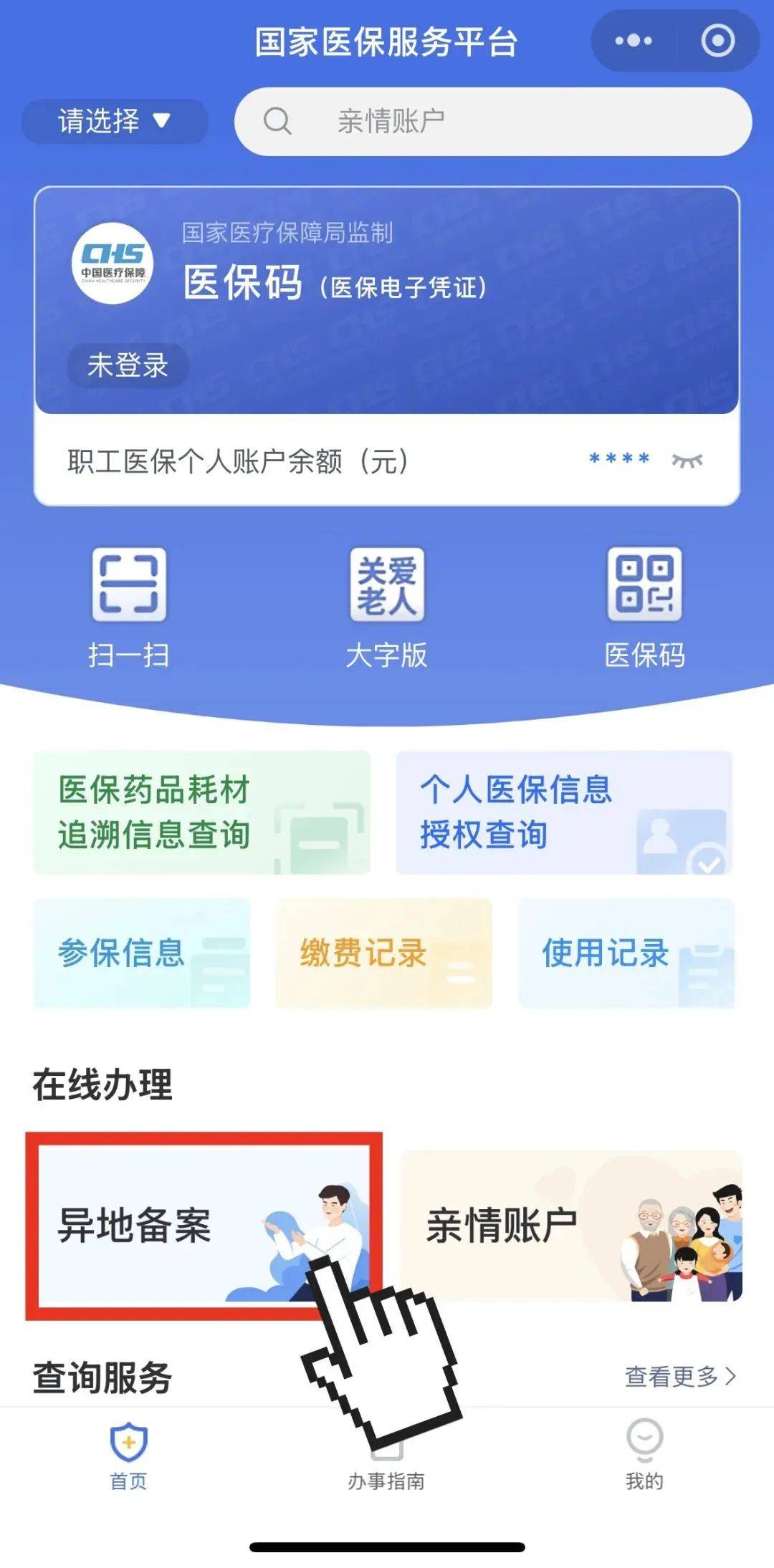Close the mini program with the circle button
The width and height of the screenshot is (774, 1568).
click(x=717, y=41)
